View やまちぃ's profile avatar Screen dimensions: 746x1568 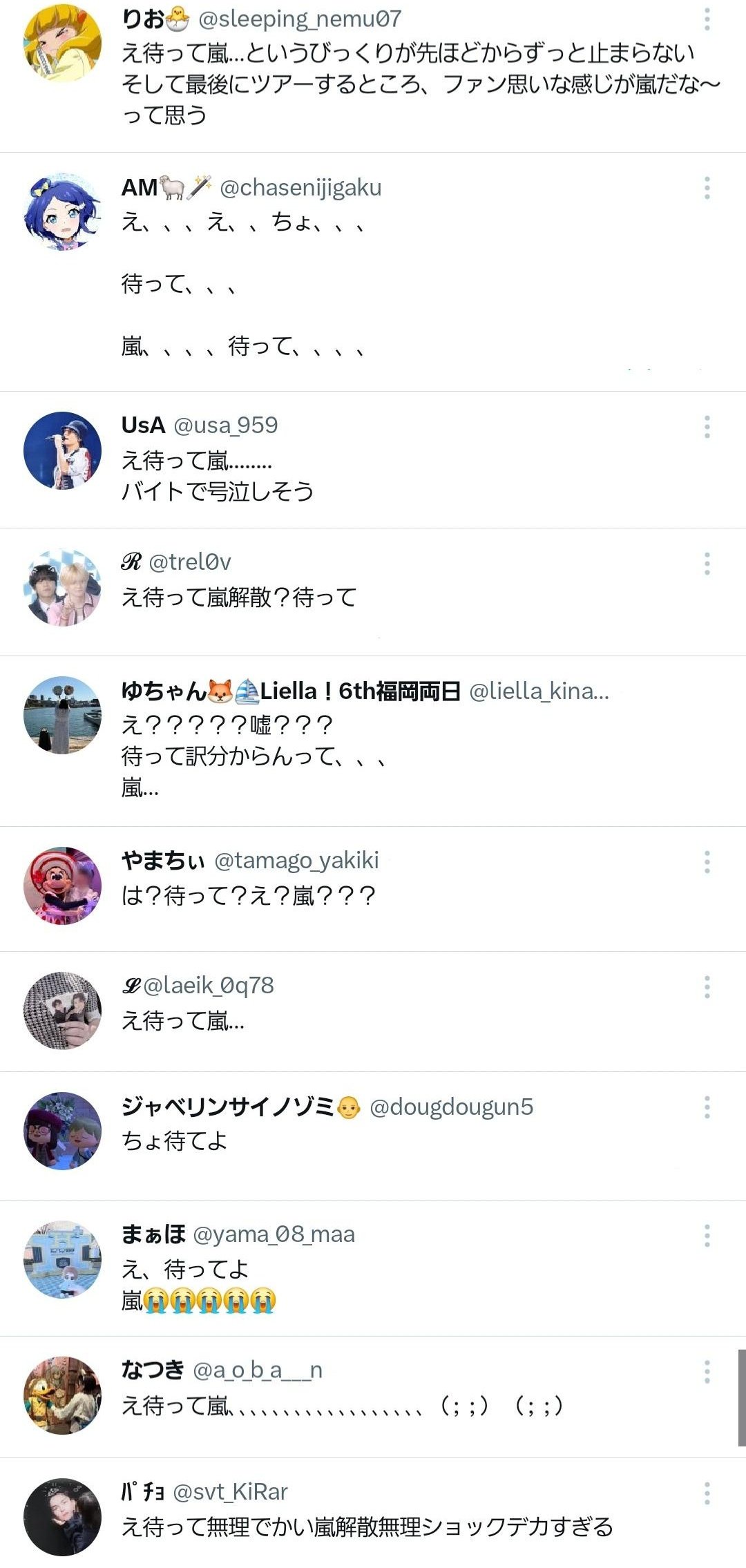click(x=62, y=886)
